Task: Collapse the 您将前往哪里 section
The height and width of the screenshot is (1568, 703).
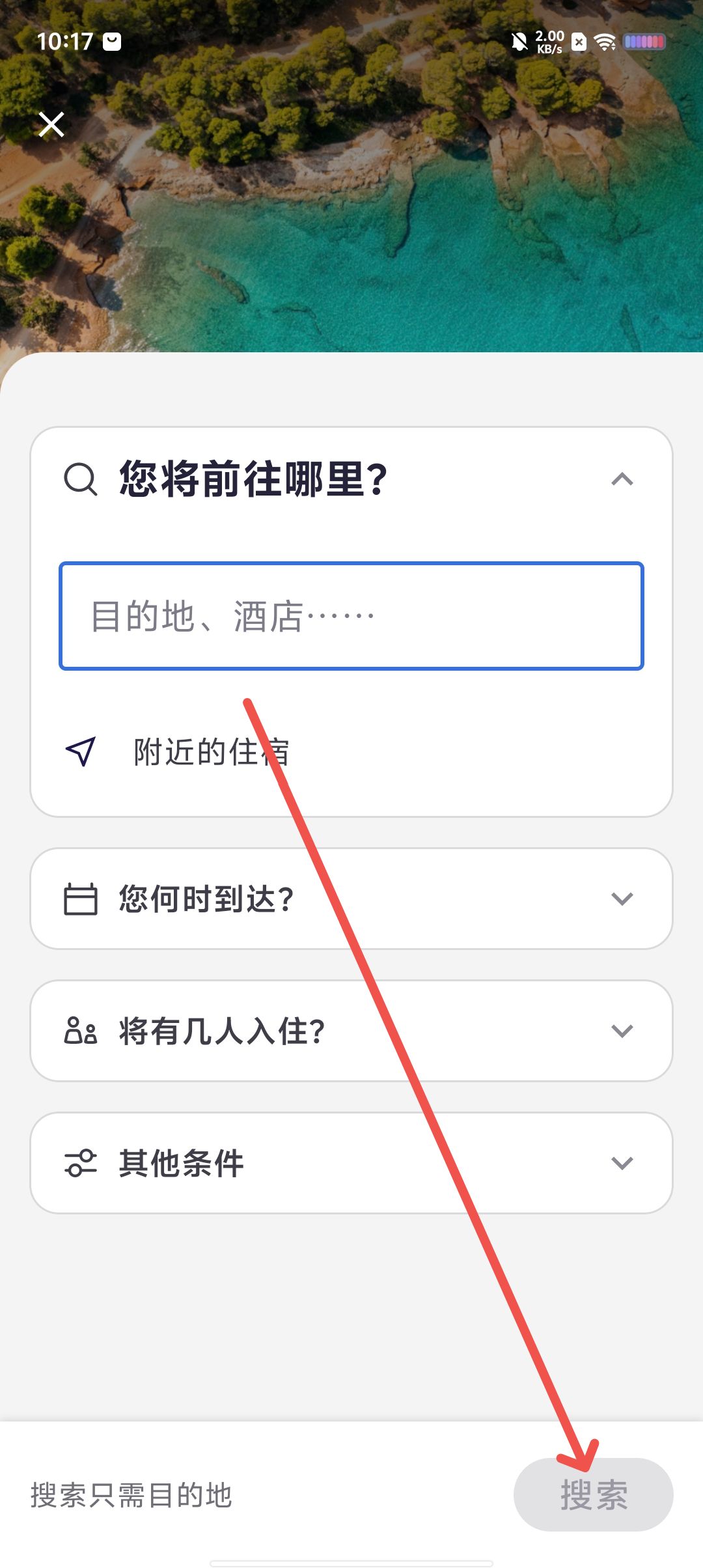Action: (622, 480)
